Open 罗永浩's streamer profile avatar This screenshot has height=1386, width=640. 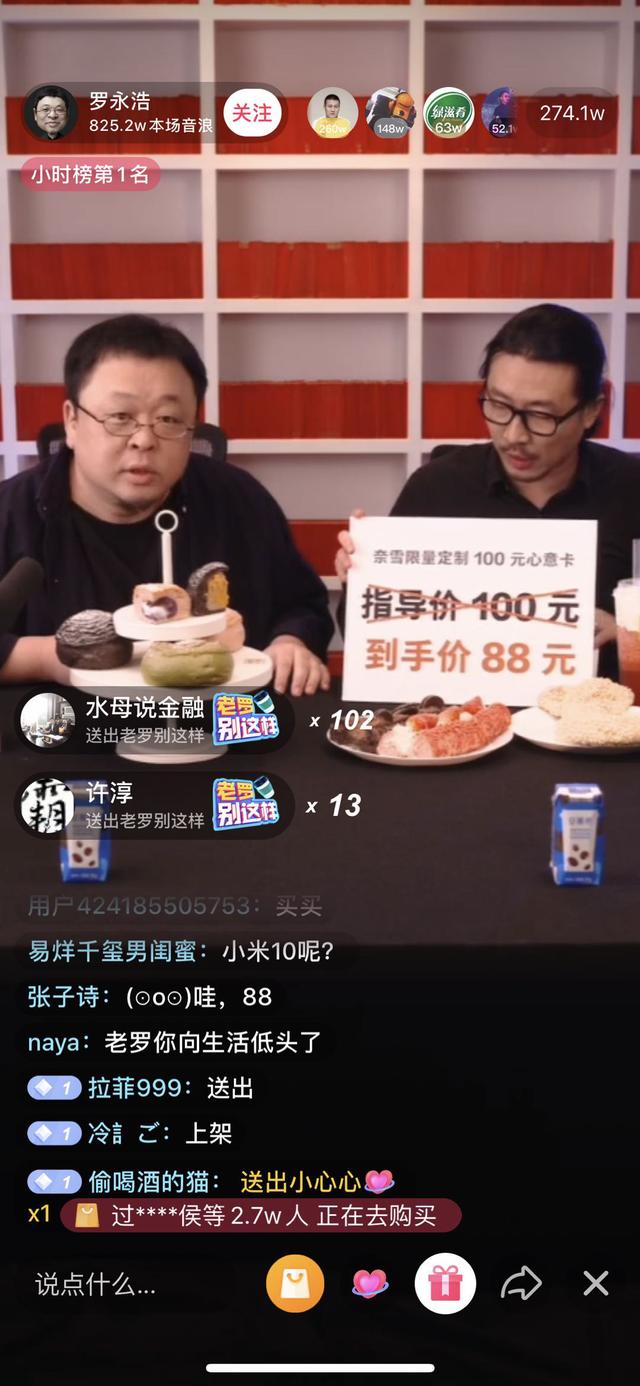pyautogui.click(x=50, y=113)
